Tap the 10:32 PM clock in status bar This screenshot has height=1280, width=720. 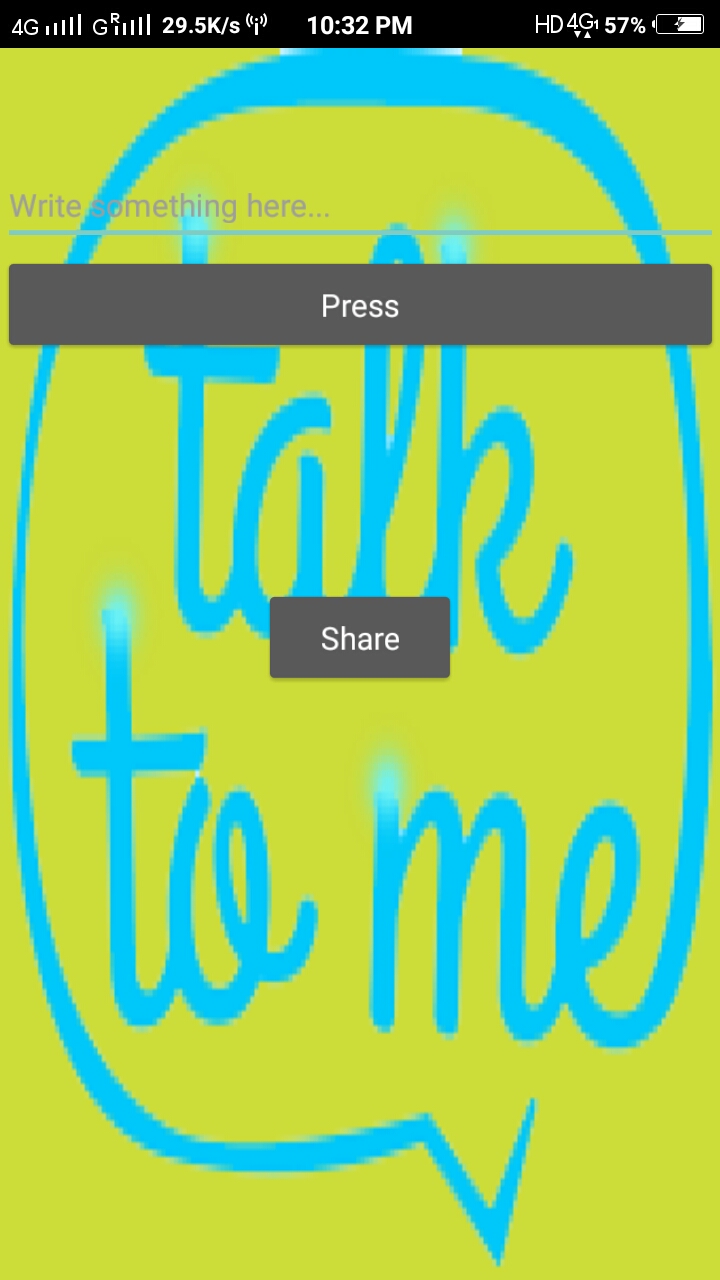359,25
